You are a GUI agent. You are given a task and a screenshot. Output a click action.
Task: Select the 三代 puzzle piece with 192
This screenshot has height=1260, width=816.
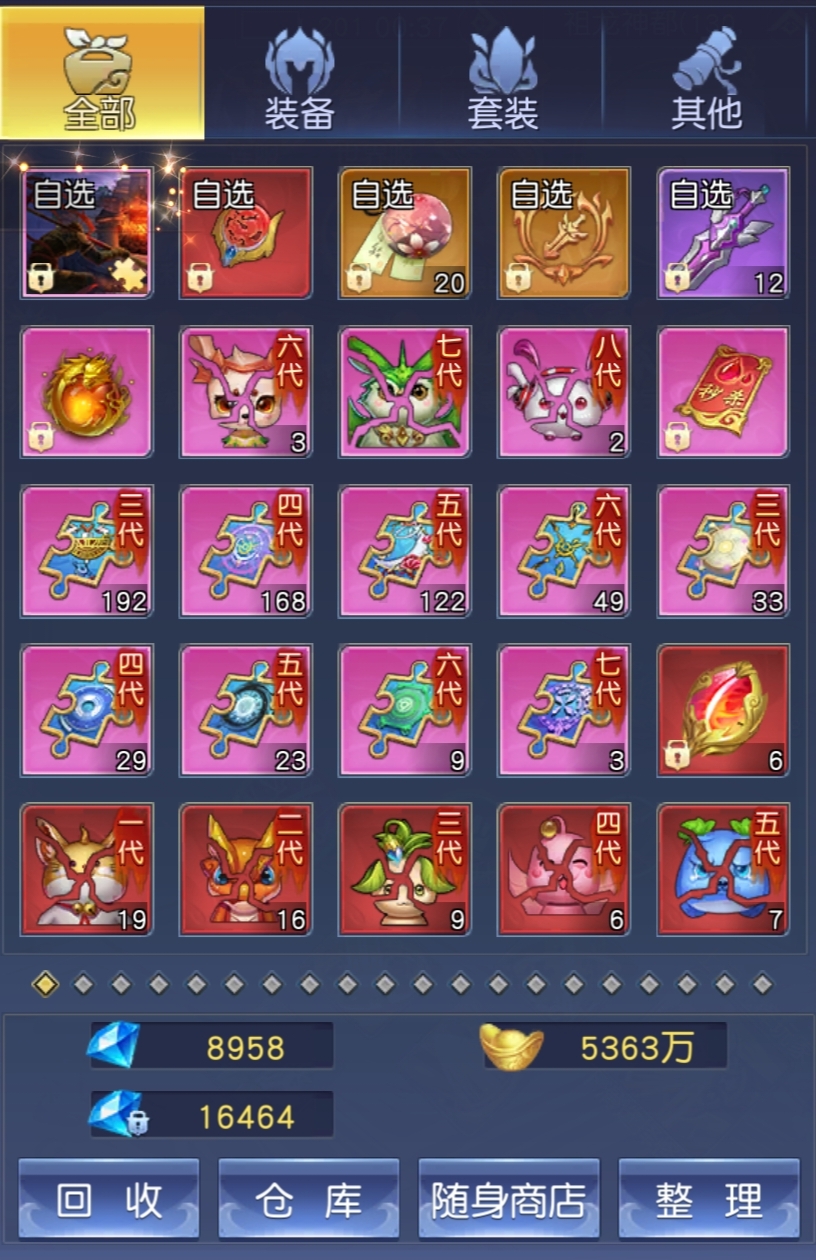[x=87, y=551]
